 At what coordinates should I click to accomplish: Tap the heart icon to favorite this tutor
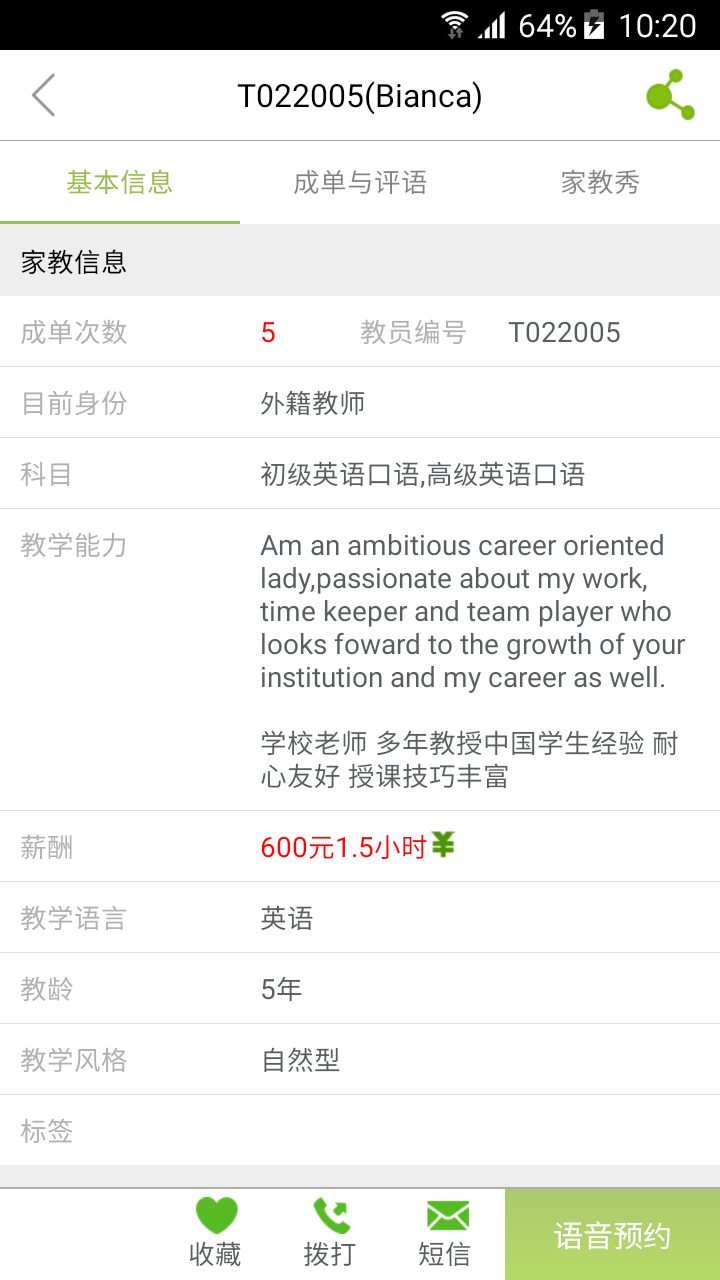pyautogui.click(x=215, y=1216)
